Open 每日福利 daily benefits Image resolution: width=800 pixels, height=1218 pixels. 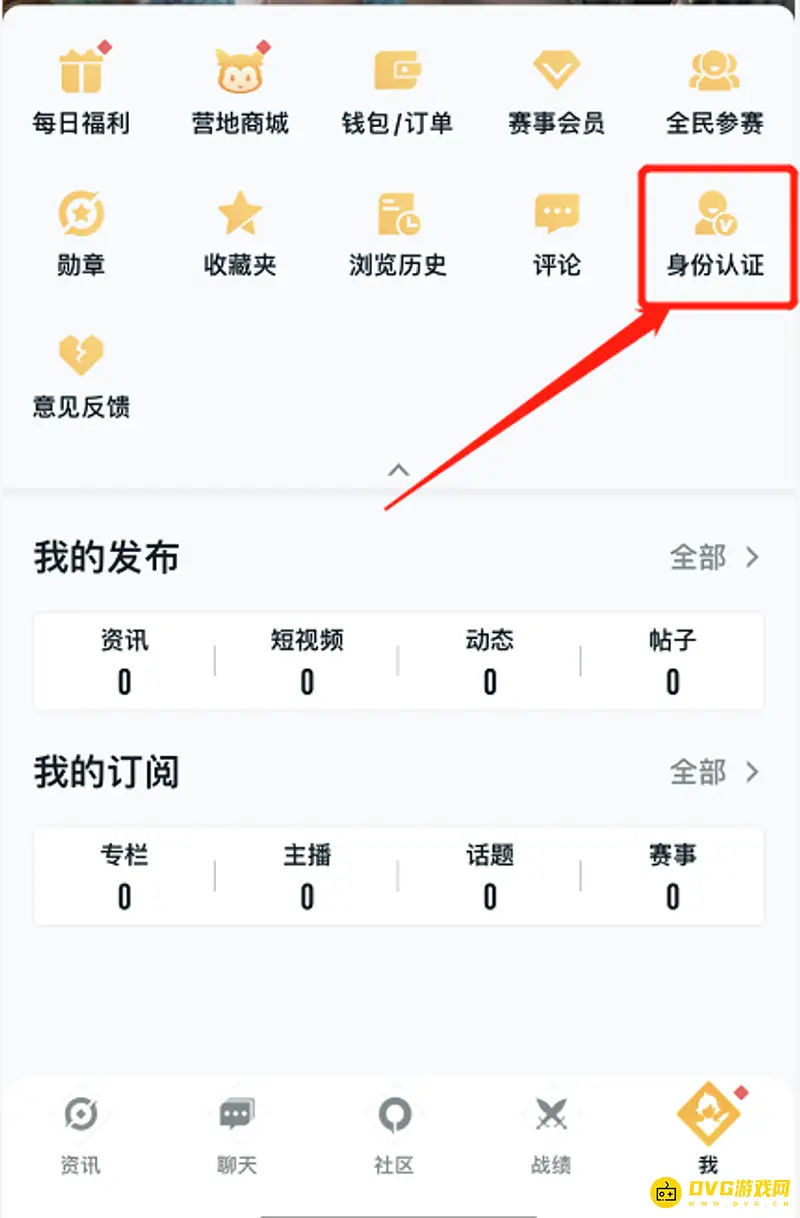pos(80,88)
